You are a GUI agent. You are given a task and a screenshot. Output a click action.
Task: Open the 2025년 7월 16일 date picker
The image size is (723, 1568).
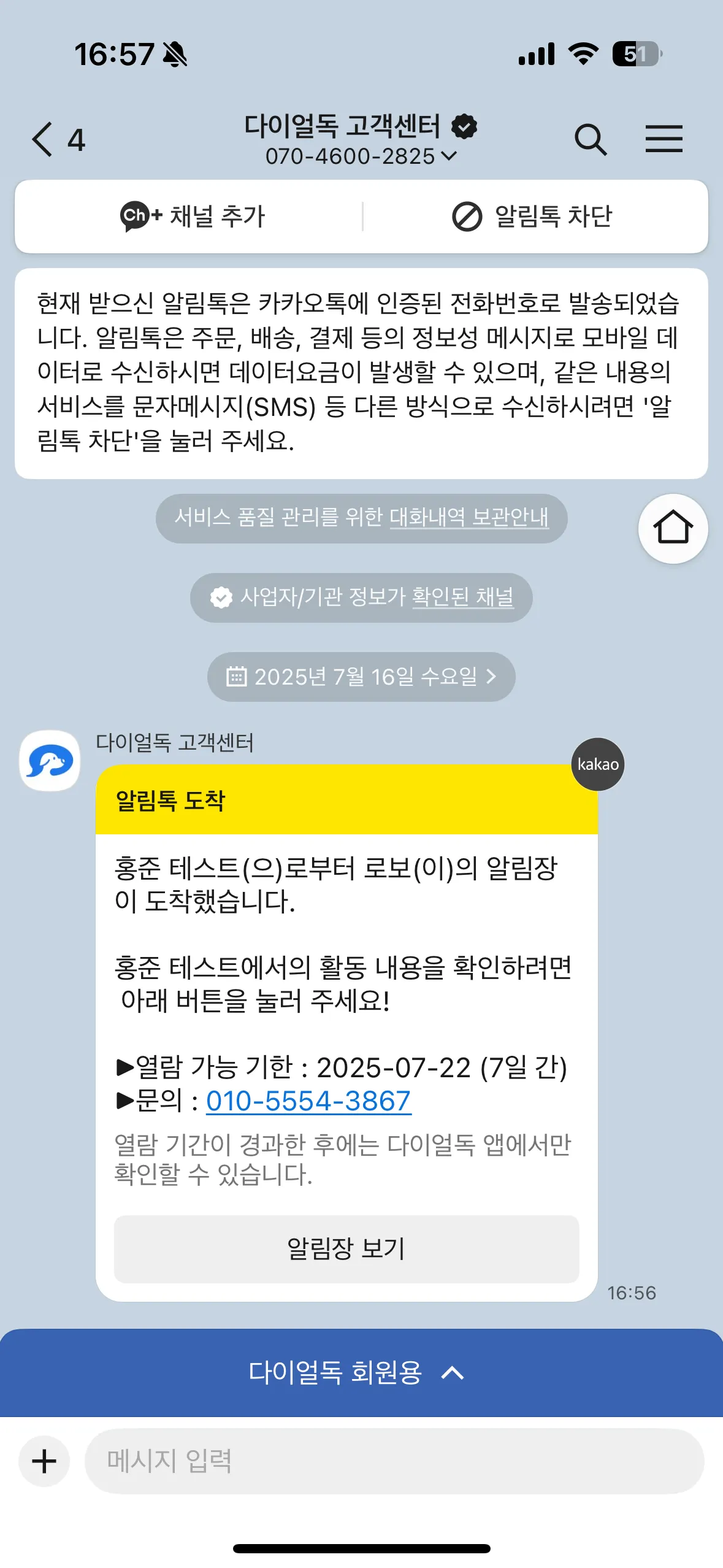[x=361, y=677]
